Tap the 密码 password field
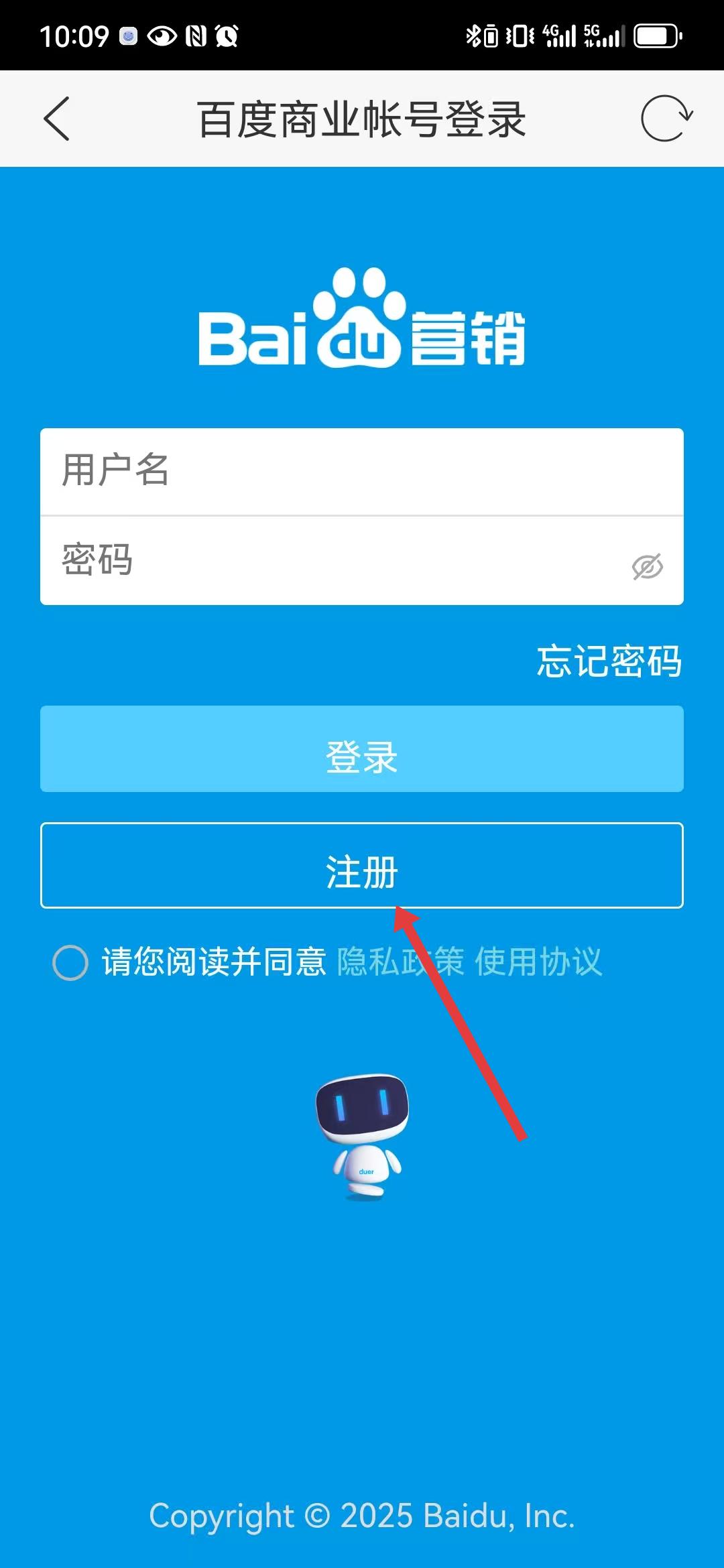Viewport: 724px width, 1568px height. pos(335,561)
